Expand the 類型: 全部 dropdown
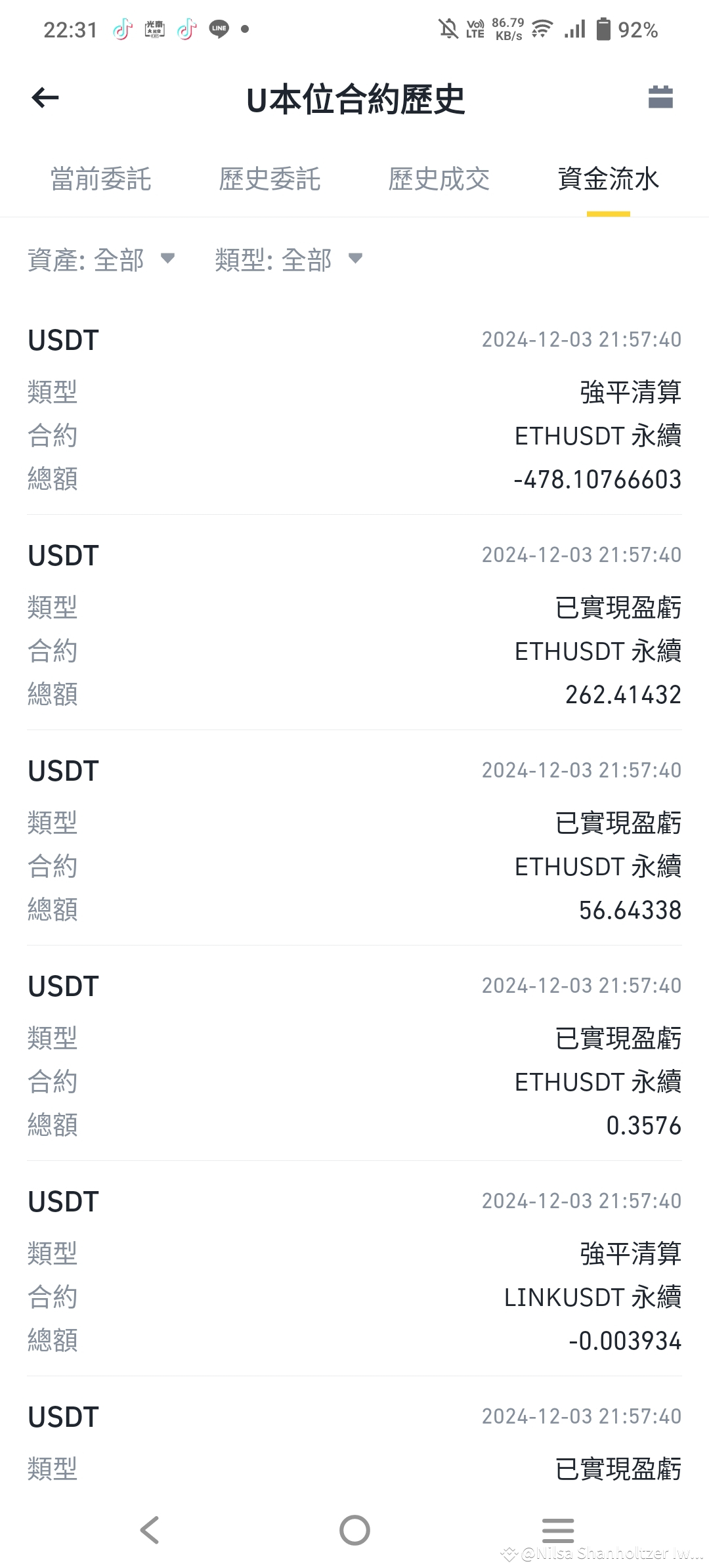 [x=289, y=259]
